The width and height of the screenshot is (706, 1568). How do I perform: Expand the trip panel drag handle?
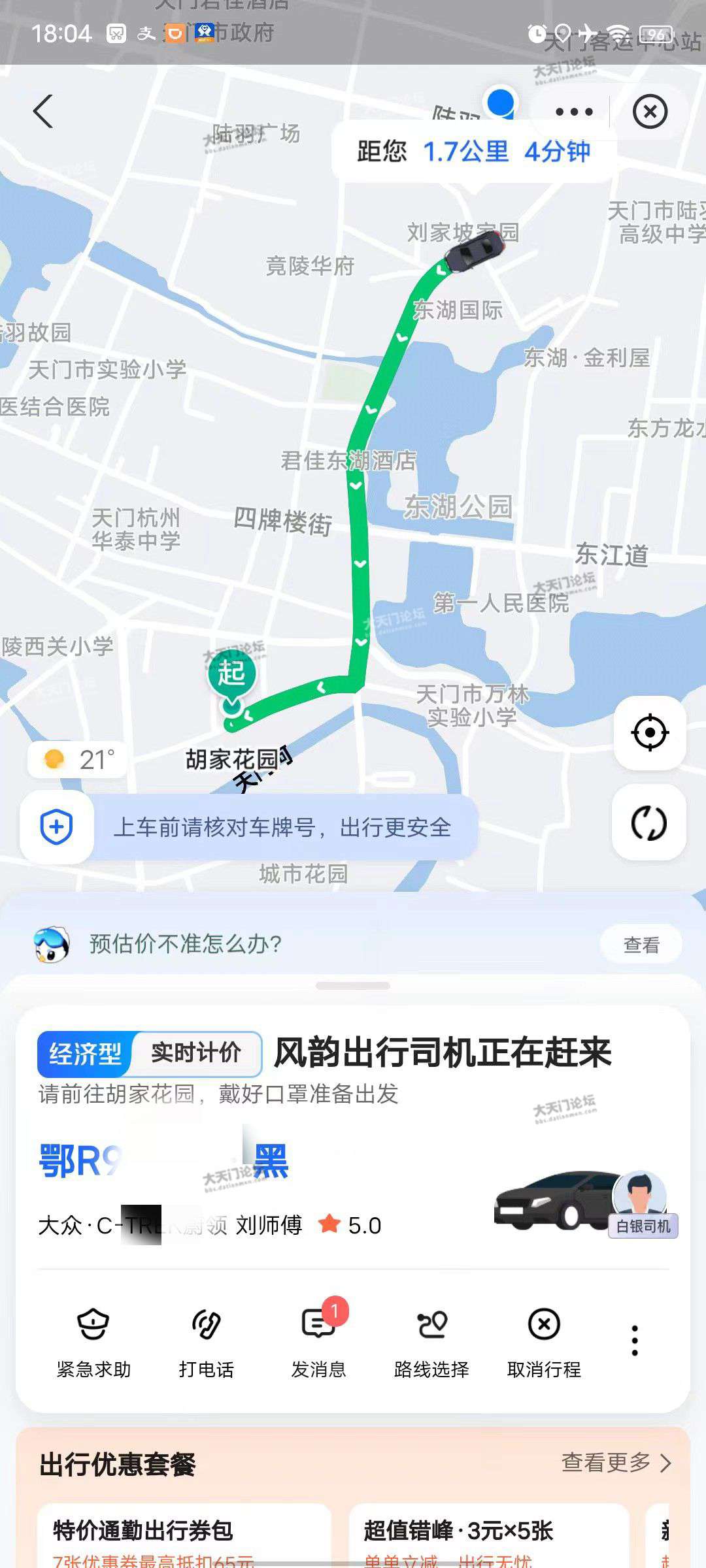pos(353,985)
